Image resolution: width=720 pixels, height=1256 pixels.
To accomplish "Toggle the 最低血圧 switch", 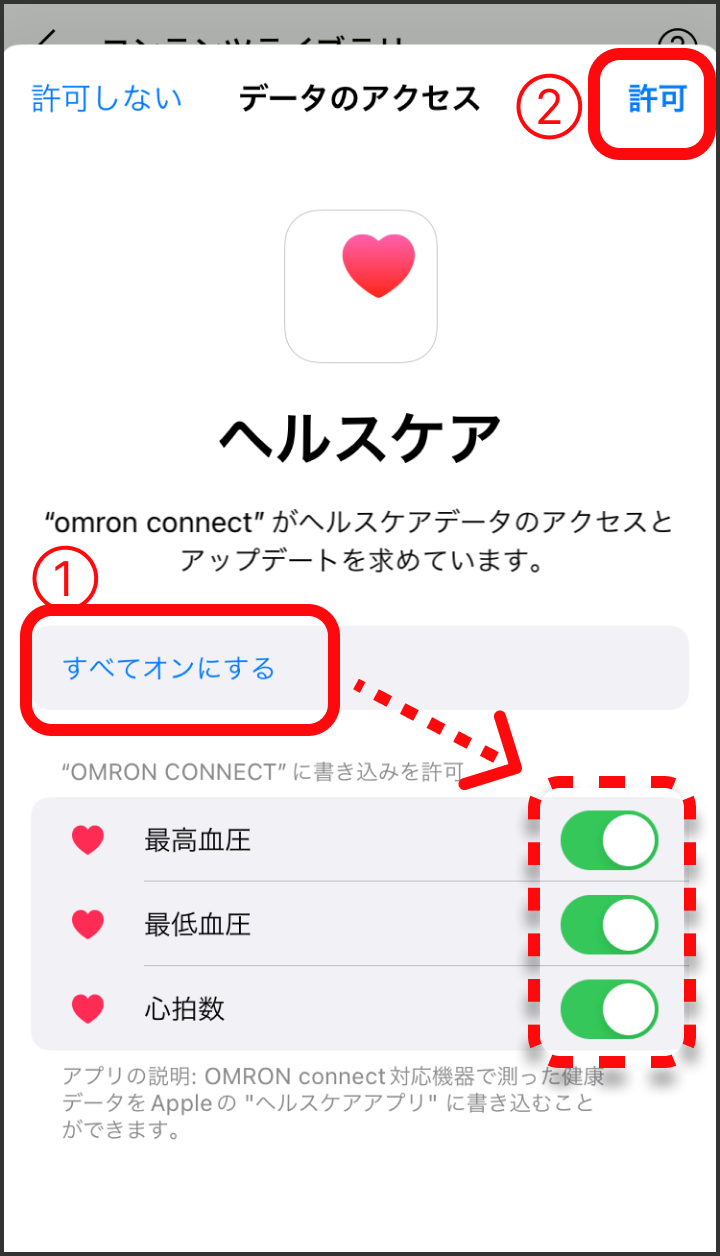I will 609,925.
